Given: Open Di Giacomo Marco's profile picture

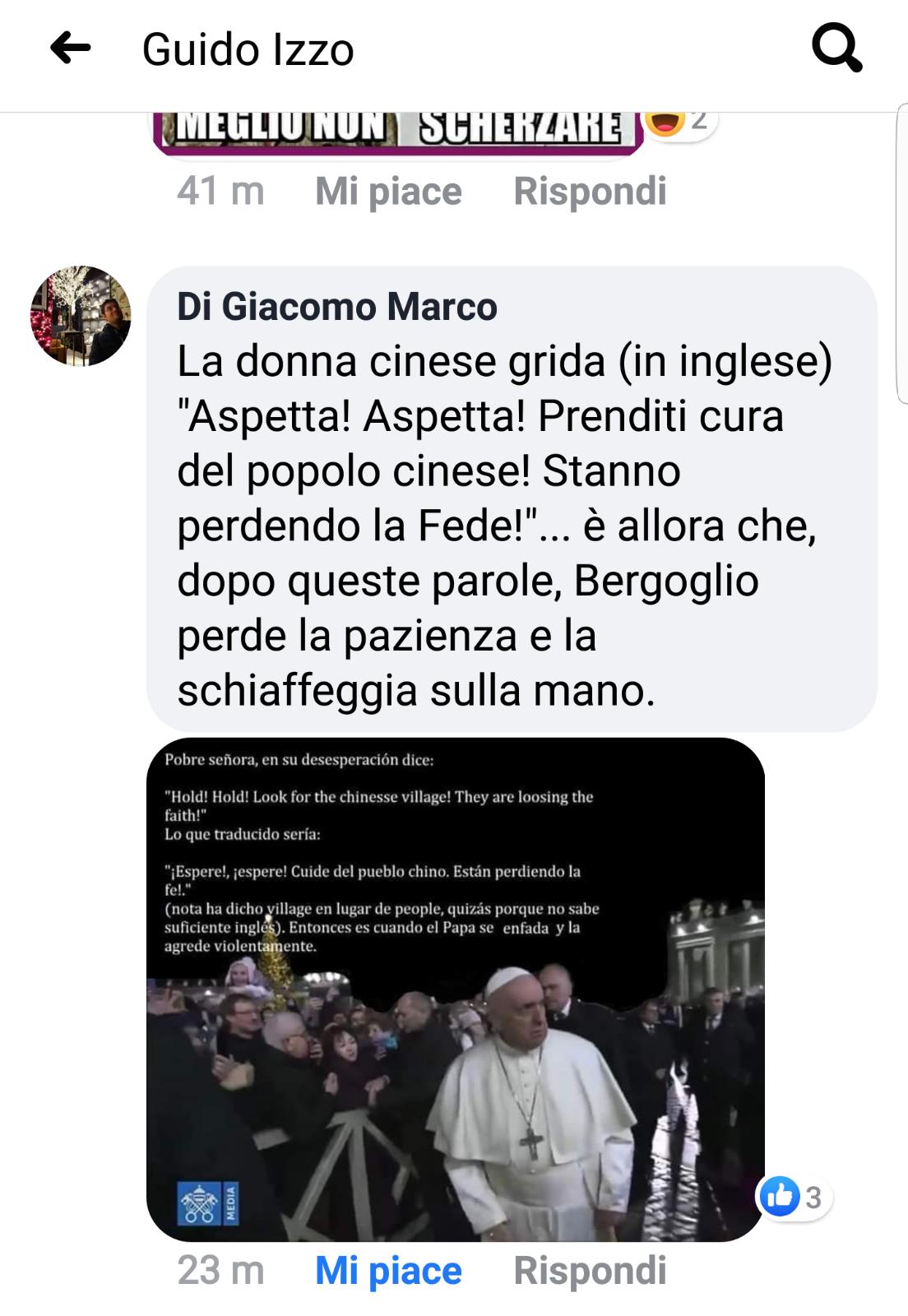Looking at the screenshot, I should (81, 316).
